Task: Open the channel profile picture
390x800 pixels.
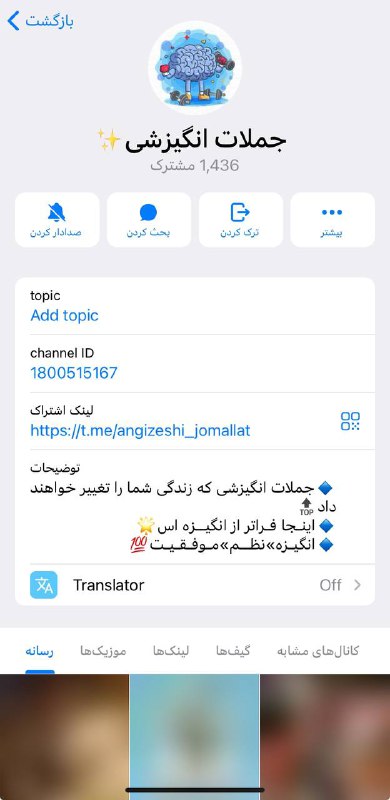Action: (x=195, y=68)
